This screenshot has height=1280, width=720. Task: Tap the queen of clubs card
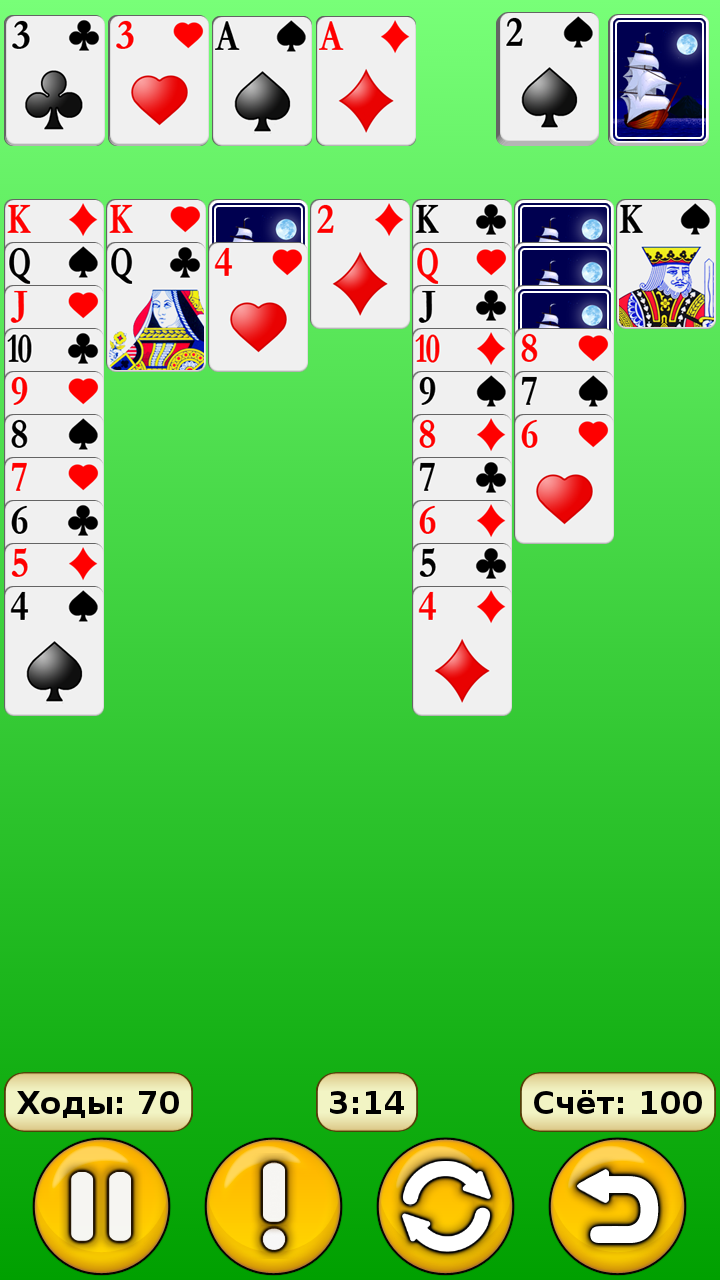(x=156, y=307)
